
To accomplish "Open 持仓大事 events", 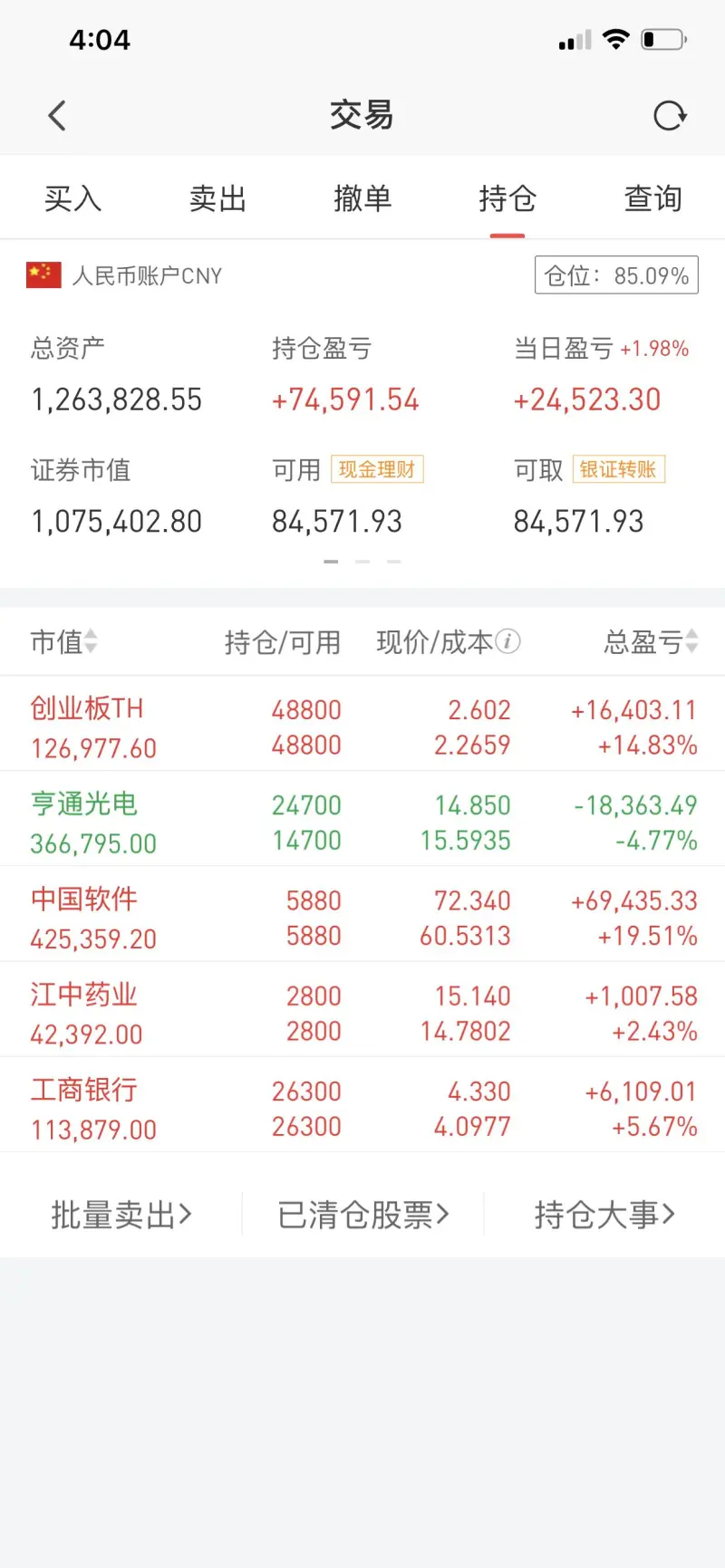I will pos(604,1215).
